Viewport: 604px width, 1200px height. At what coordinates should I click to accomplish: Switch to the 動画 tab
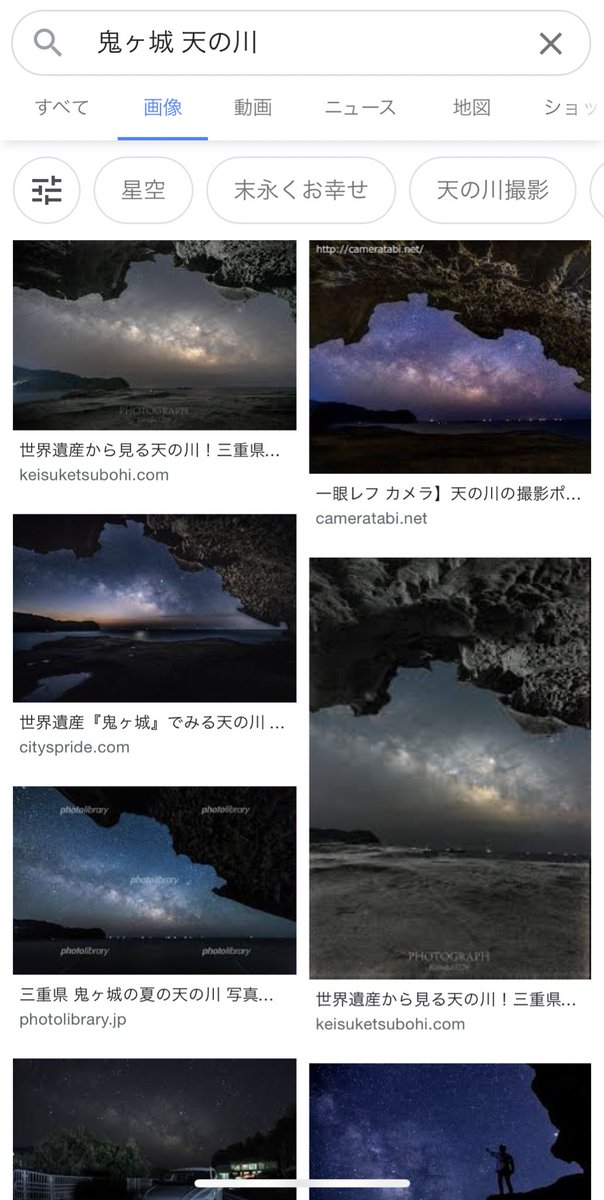coord(253,108)
